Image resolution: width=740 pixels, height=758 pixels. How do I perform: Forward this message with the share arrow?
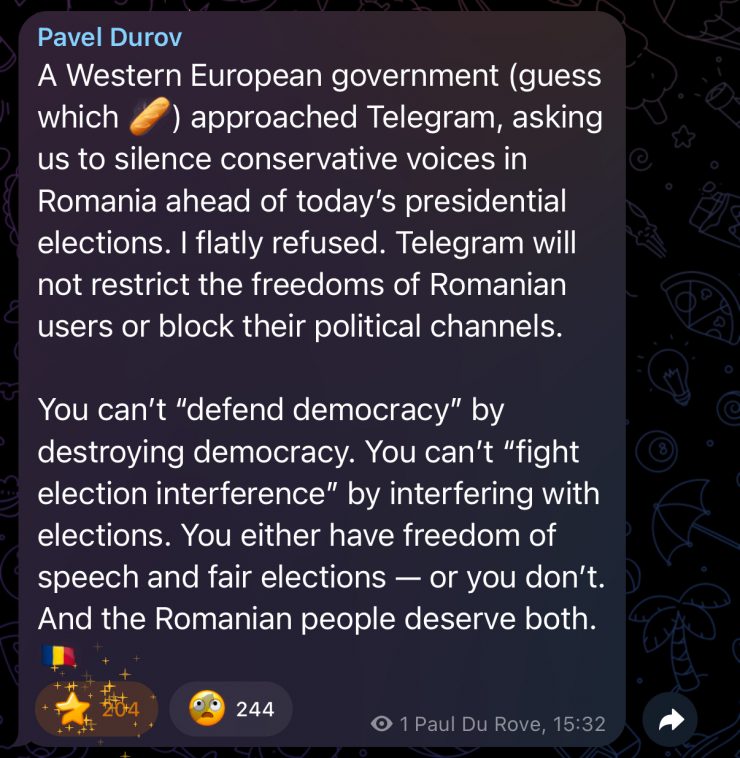tap(670, 720)
